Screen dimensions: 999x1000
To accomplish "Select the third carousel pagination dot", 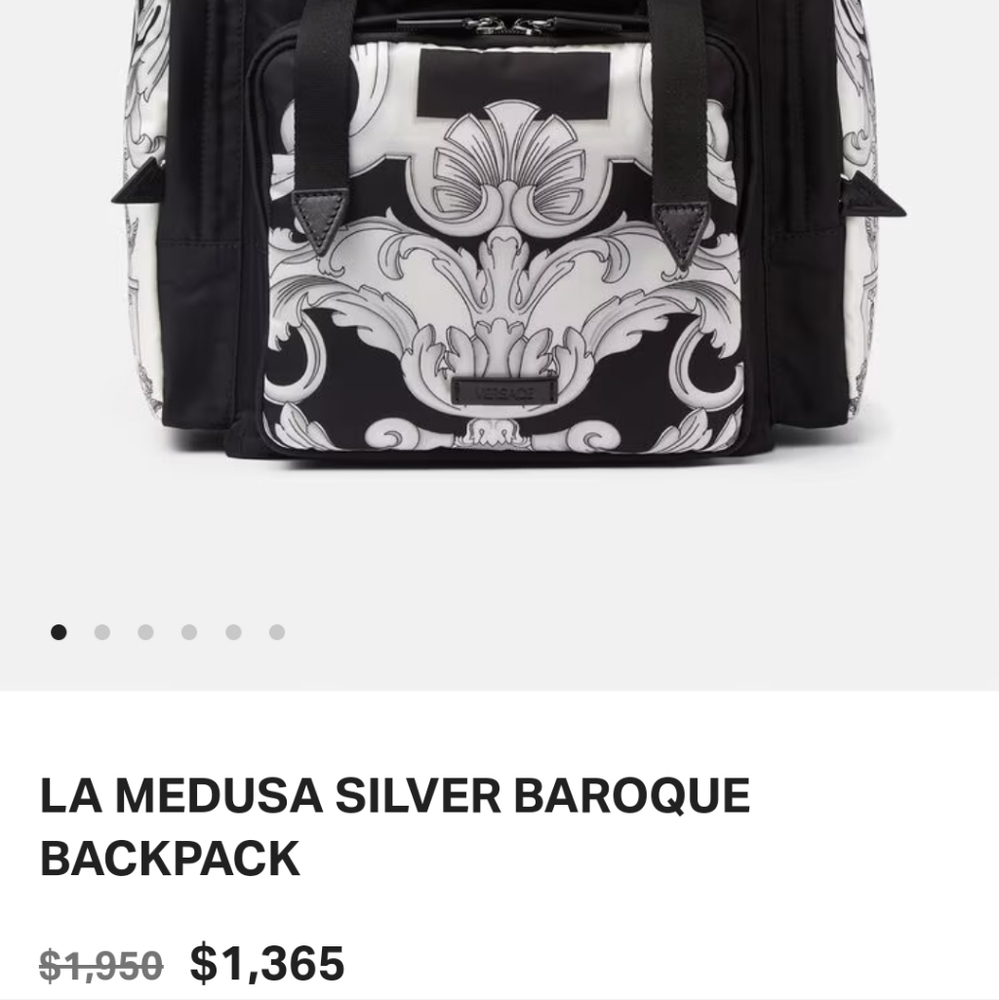I will 145,630.
